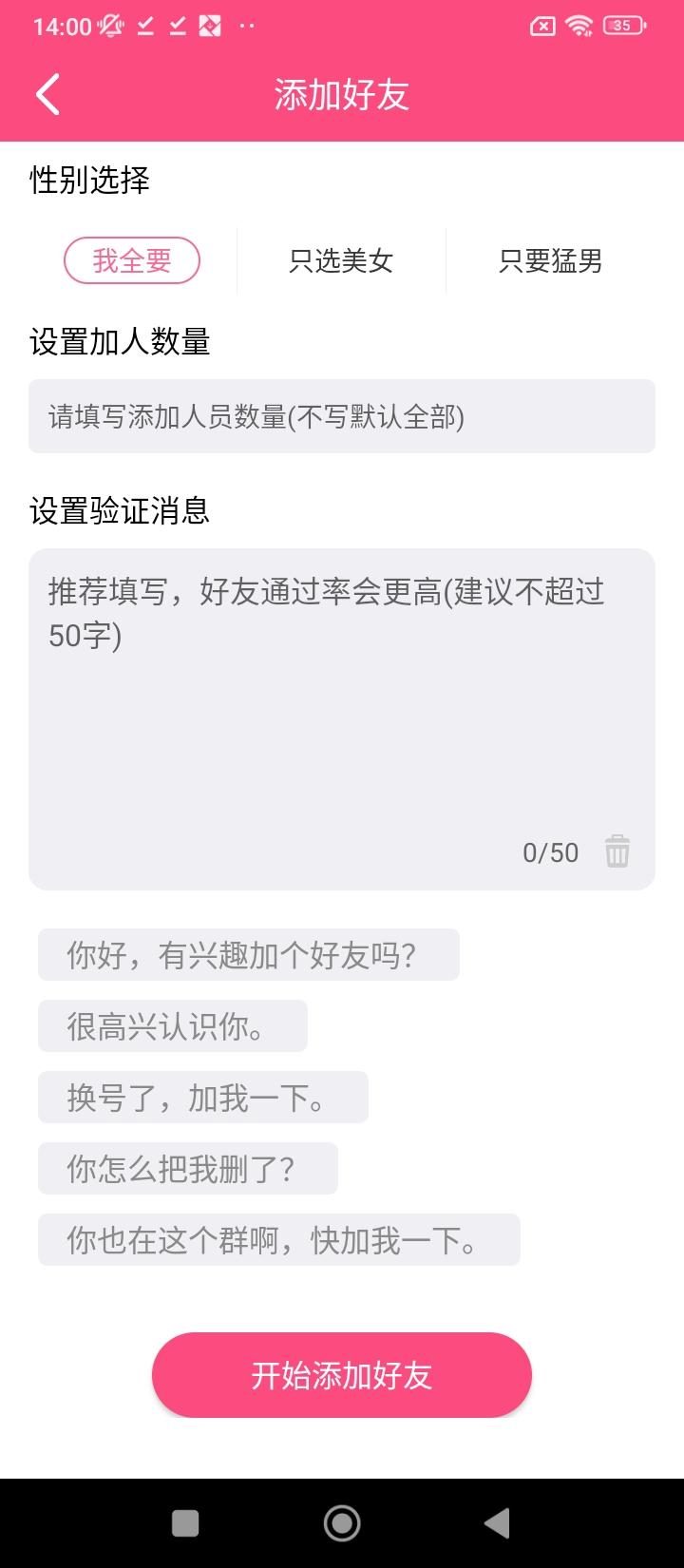Select the 你怎么把我删了 preset message
The image size is (684, 1568).
click(x=187, y=1168)
